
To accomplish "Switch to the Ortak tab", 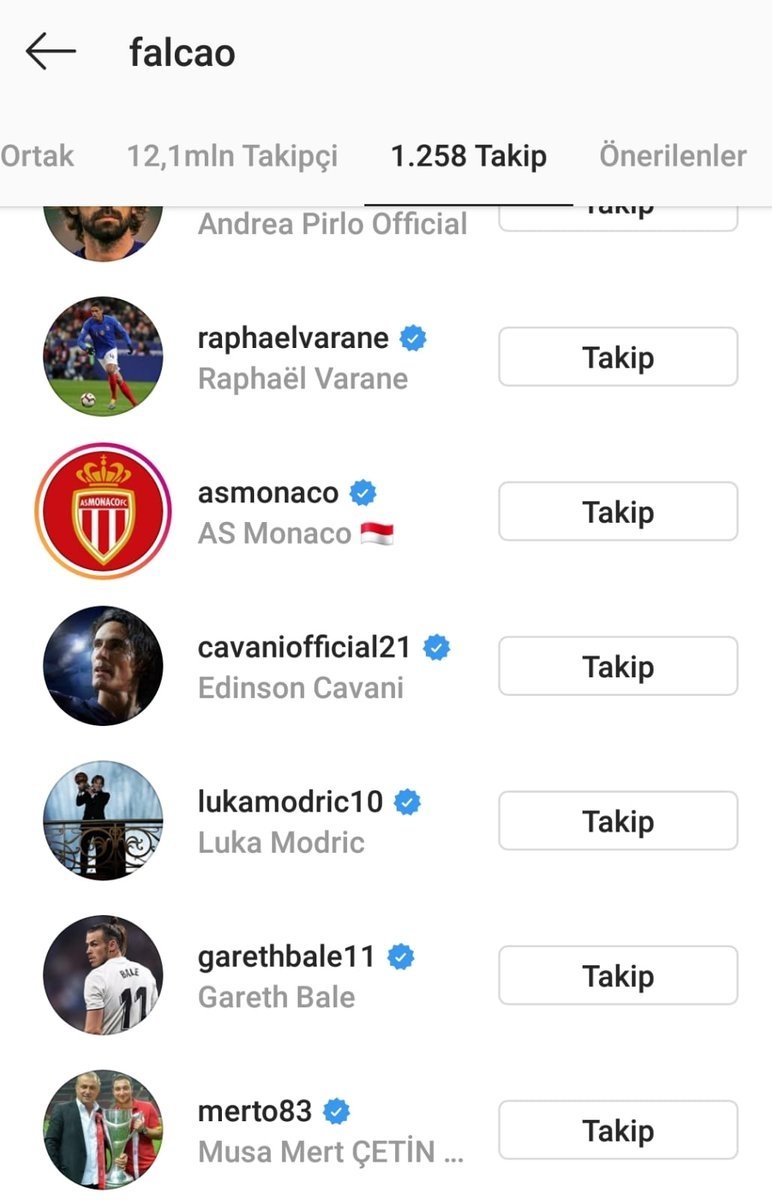I will (37, 156).
